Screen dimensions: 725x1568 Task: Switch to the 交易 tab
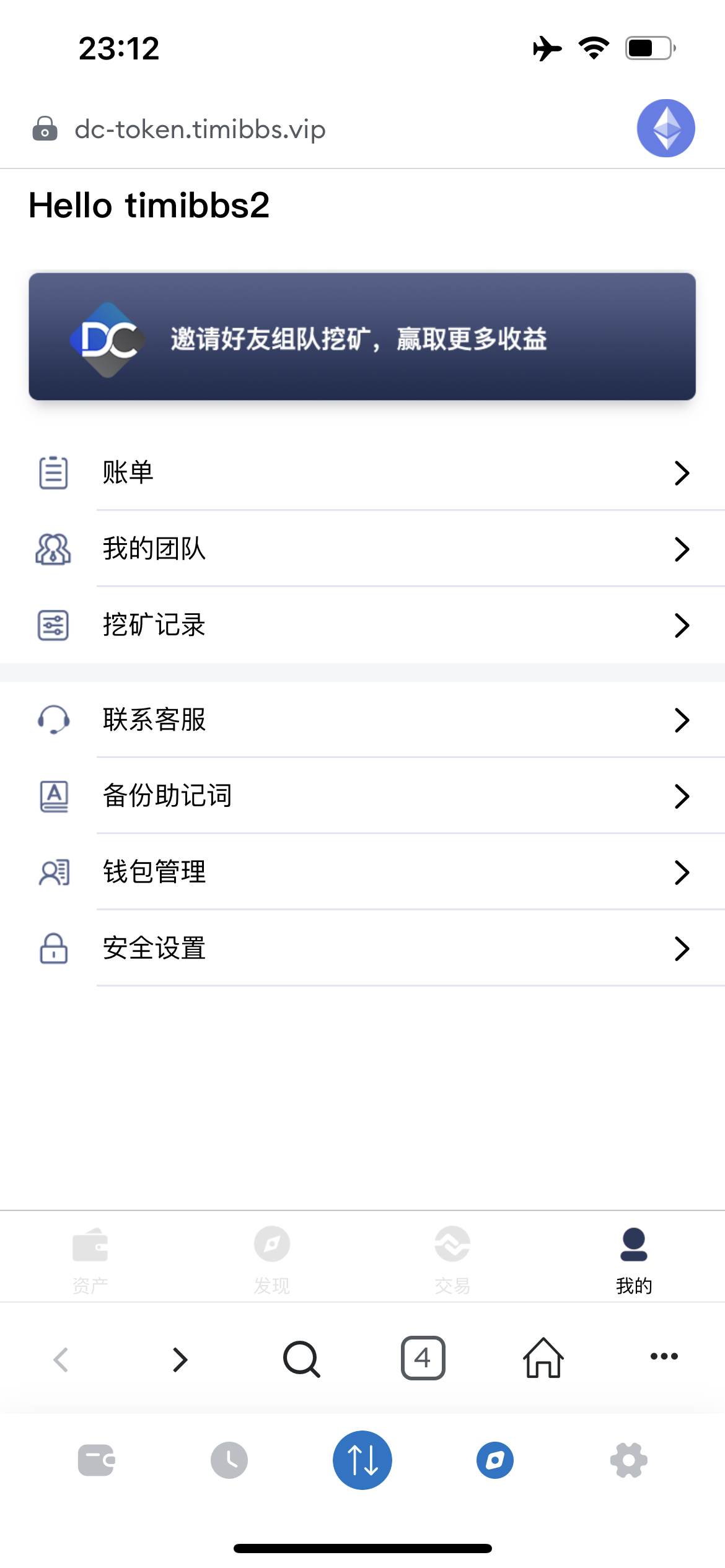pyautogui.click(x=452, y=1257)
